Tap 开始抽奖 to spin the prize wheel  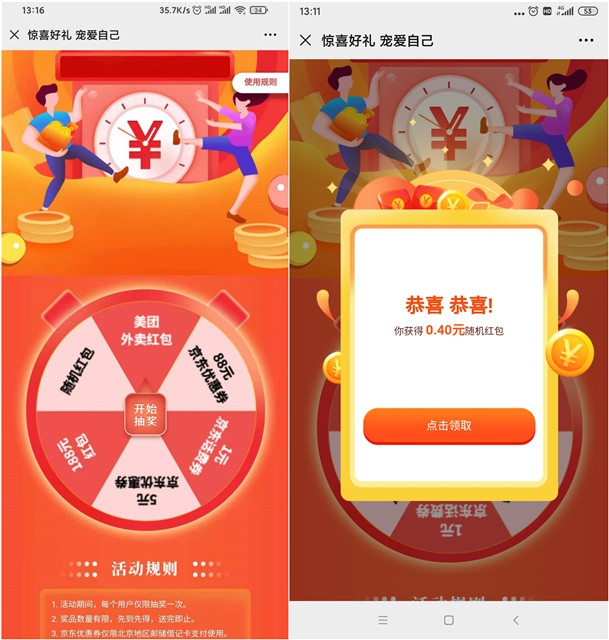pyautogui.click(x=145, y=411)
